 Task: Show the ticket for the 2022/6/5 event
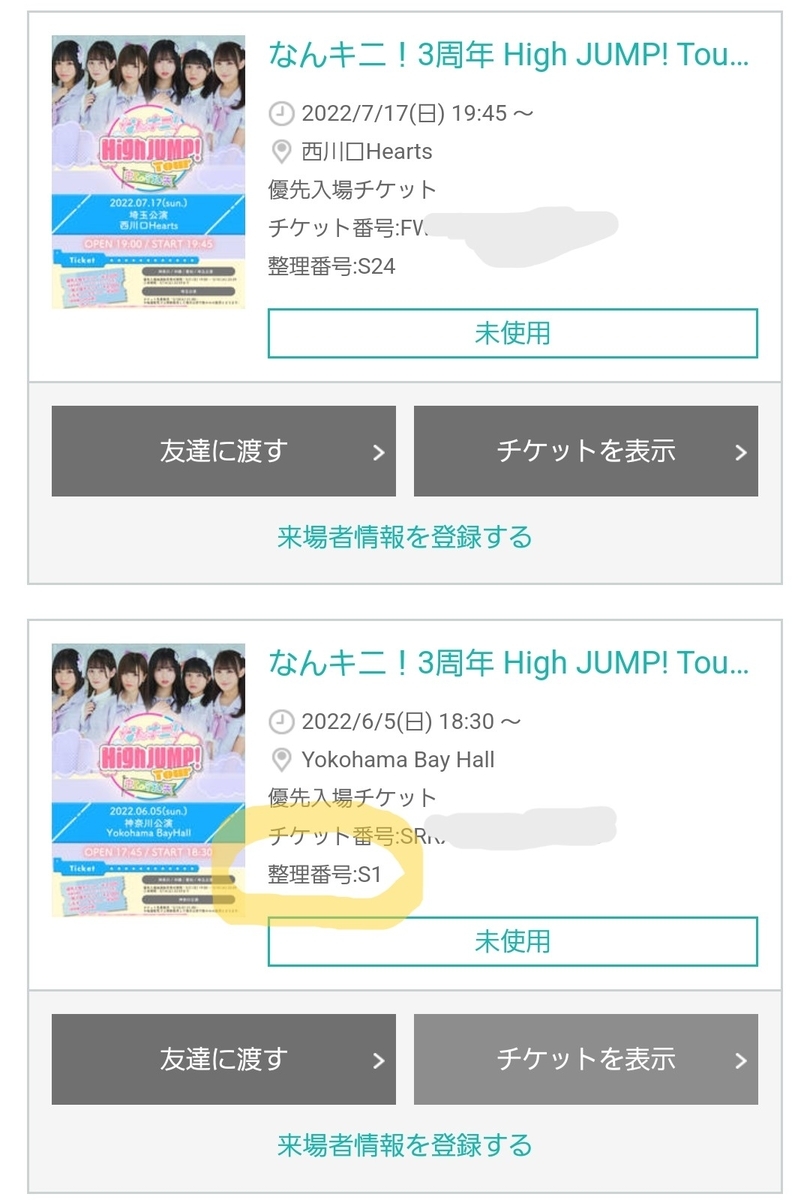point(585,1059)
